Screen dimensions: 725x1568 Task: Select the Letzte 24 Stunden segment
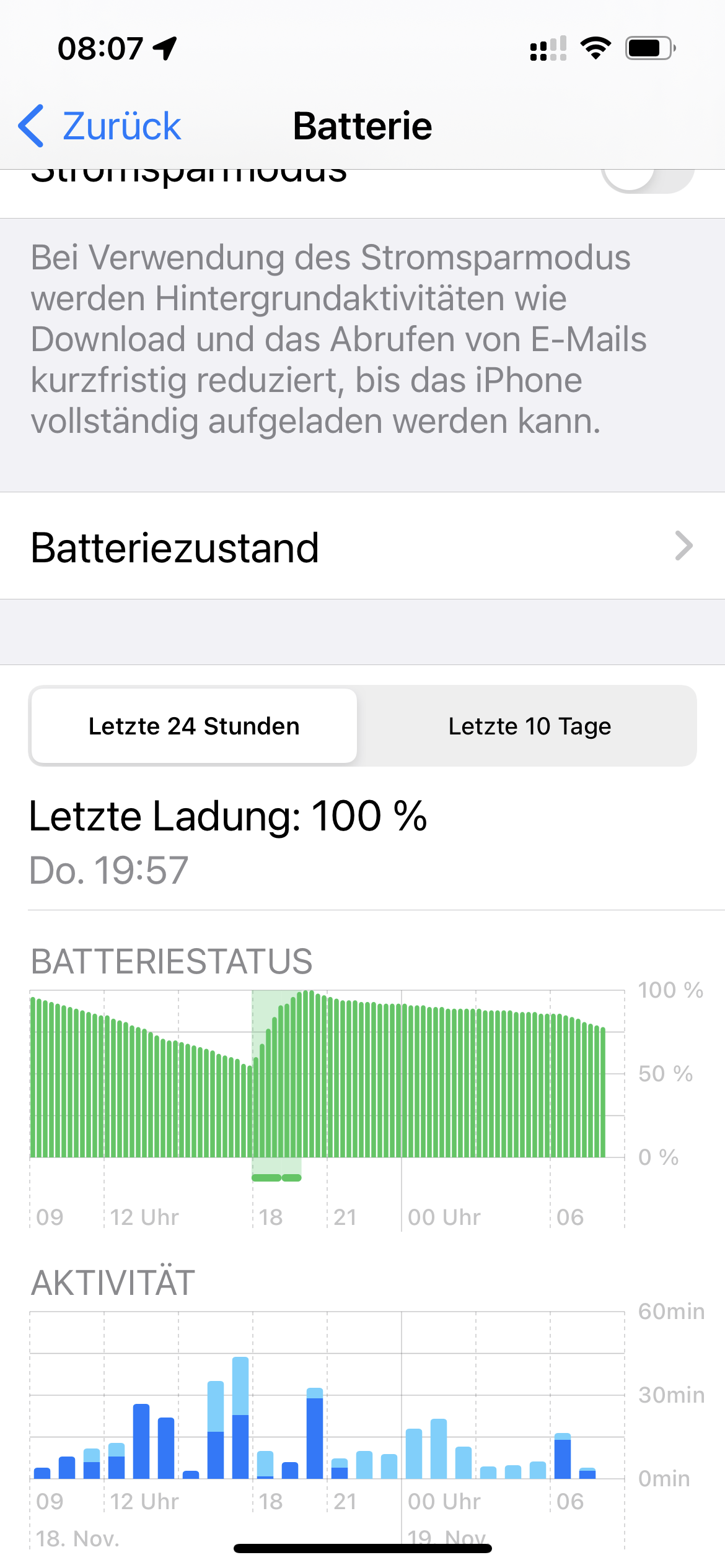pos(194,726)
